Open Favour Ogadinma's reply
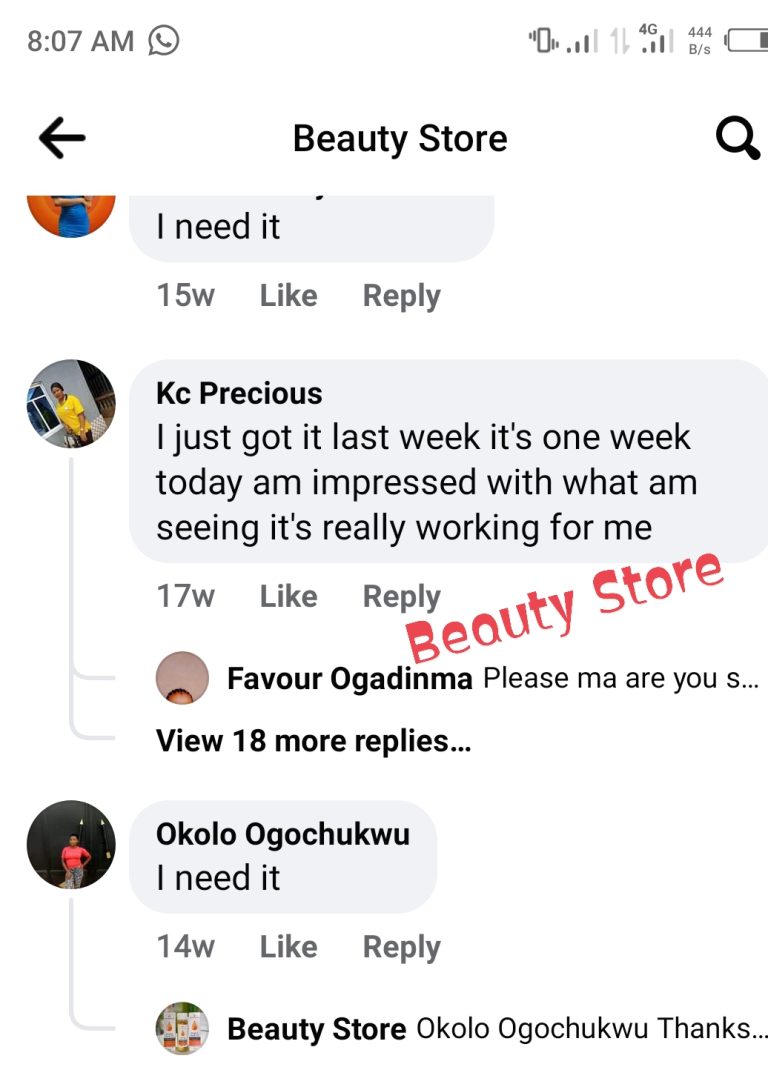 [x=492, y=679]
